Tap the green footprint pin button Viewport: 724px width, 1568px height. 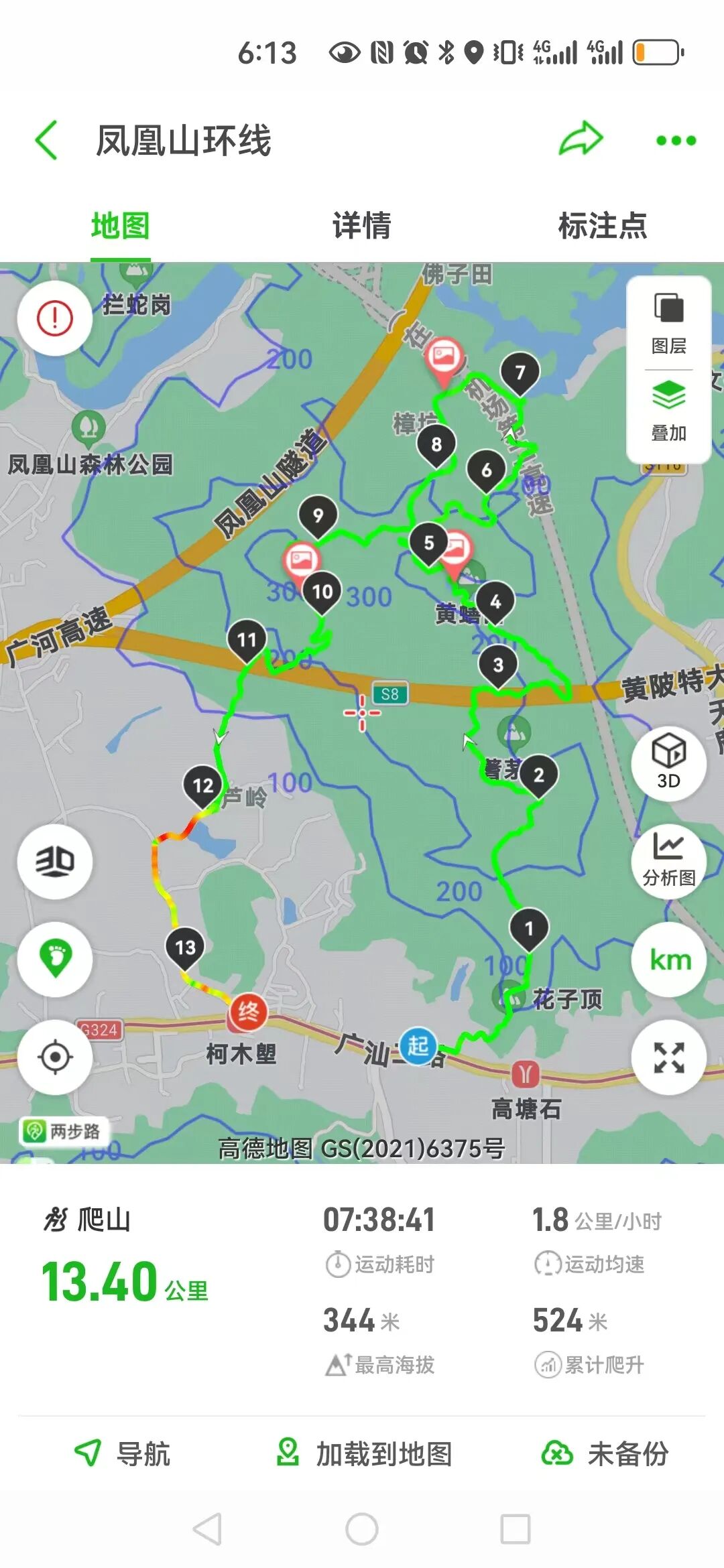(x=55, y=959)
